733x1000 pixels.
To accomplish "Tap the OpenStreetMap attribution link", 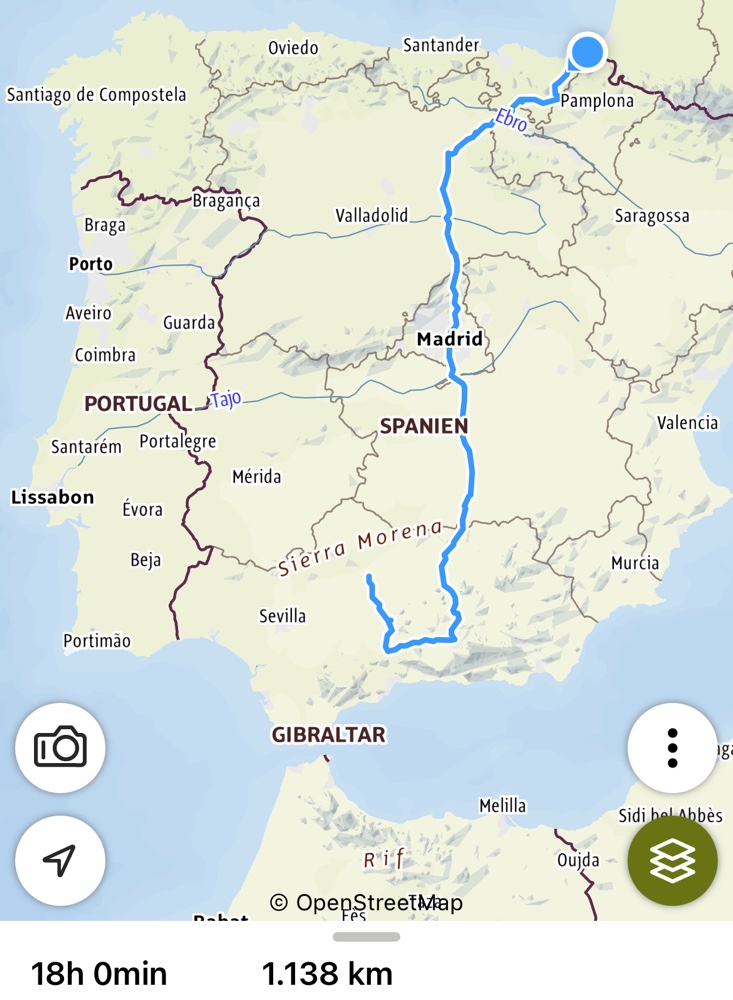I will (366, 903).
